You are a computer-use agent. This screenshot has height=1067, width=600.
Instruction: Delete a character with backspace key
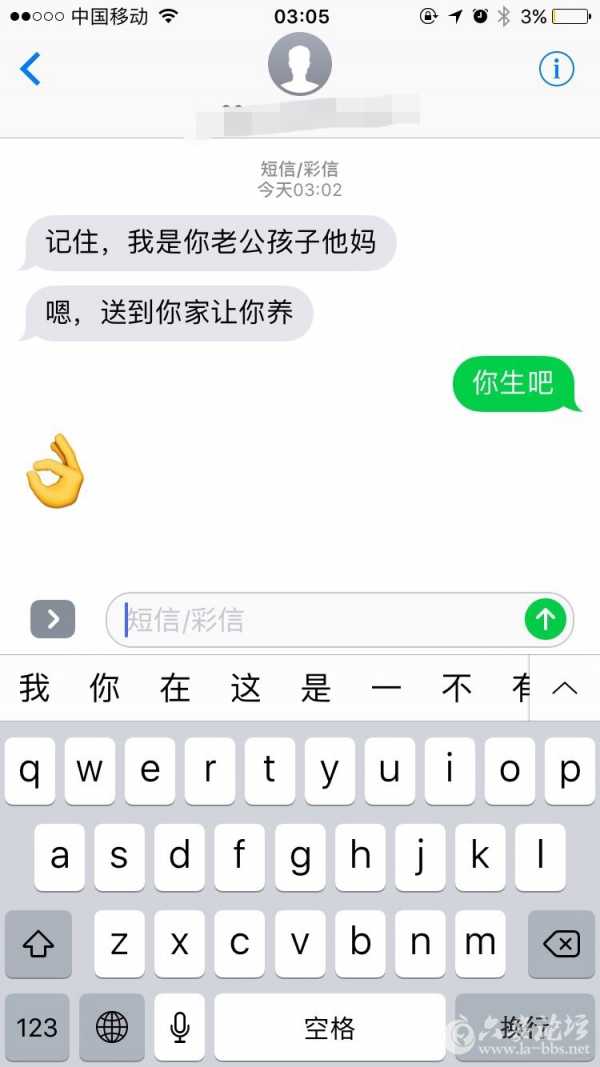click(x=561, y=943)
